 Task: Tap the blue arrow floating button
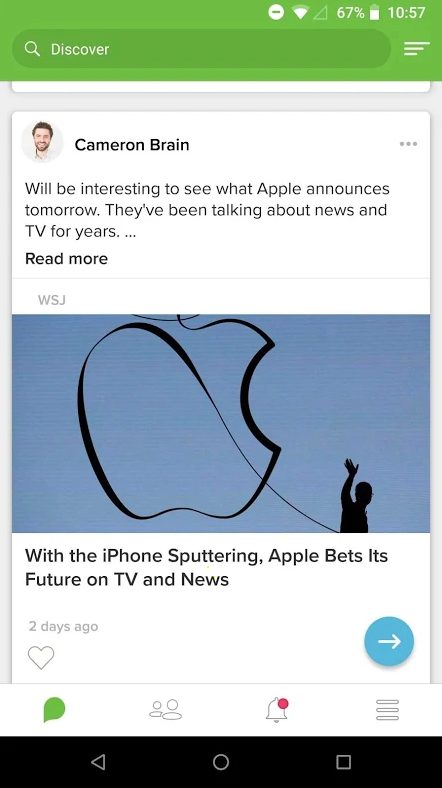(x=389, y=641)
